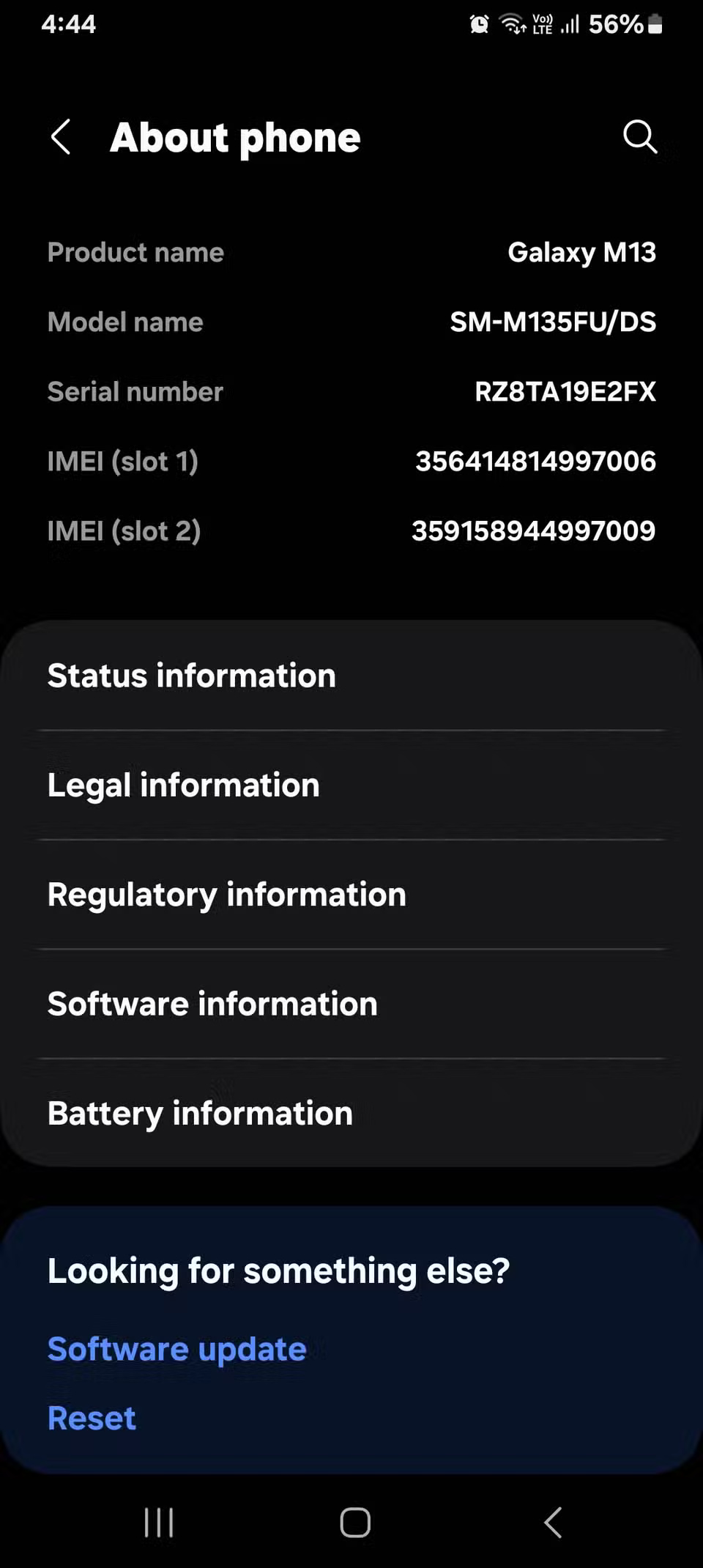
Task: Open Status information
Action: click(351, 676)
